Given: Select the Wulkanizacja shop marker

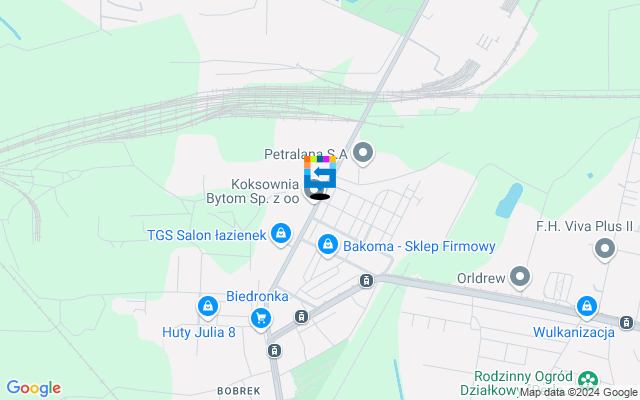Looking at the screenshot, I should click(x=587, y=306).
